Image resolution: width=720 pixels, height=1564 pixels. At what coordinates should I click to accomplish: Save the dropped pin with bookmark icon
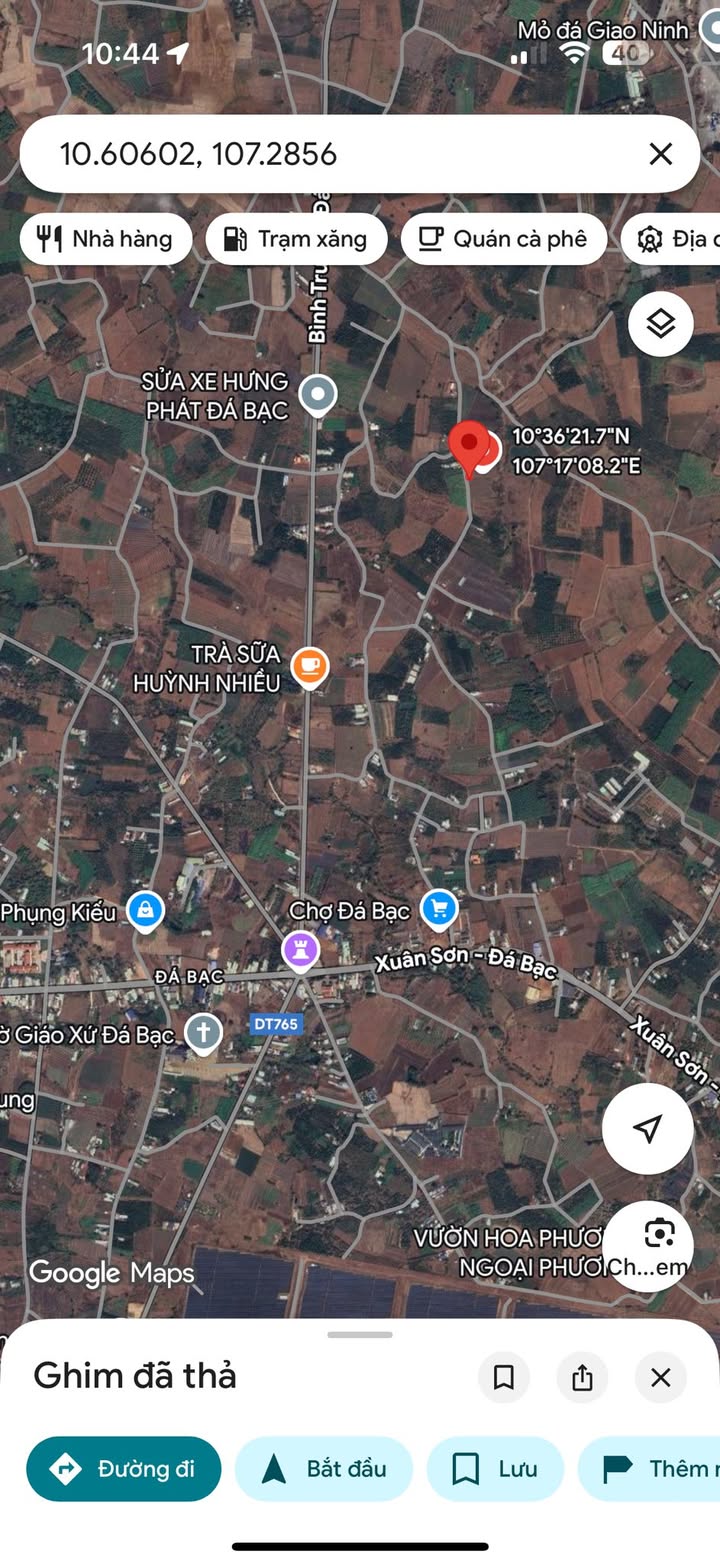pos(504,1378)
